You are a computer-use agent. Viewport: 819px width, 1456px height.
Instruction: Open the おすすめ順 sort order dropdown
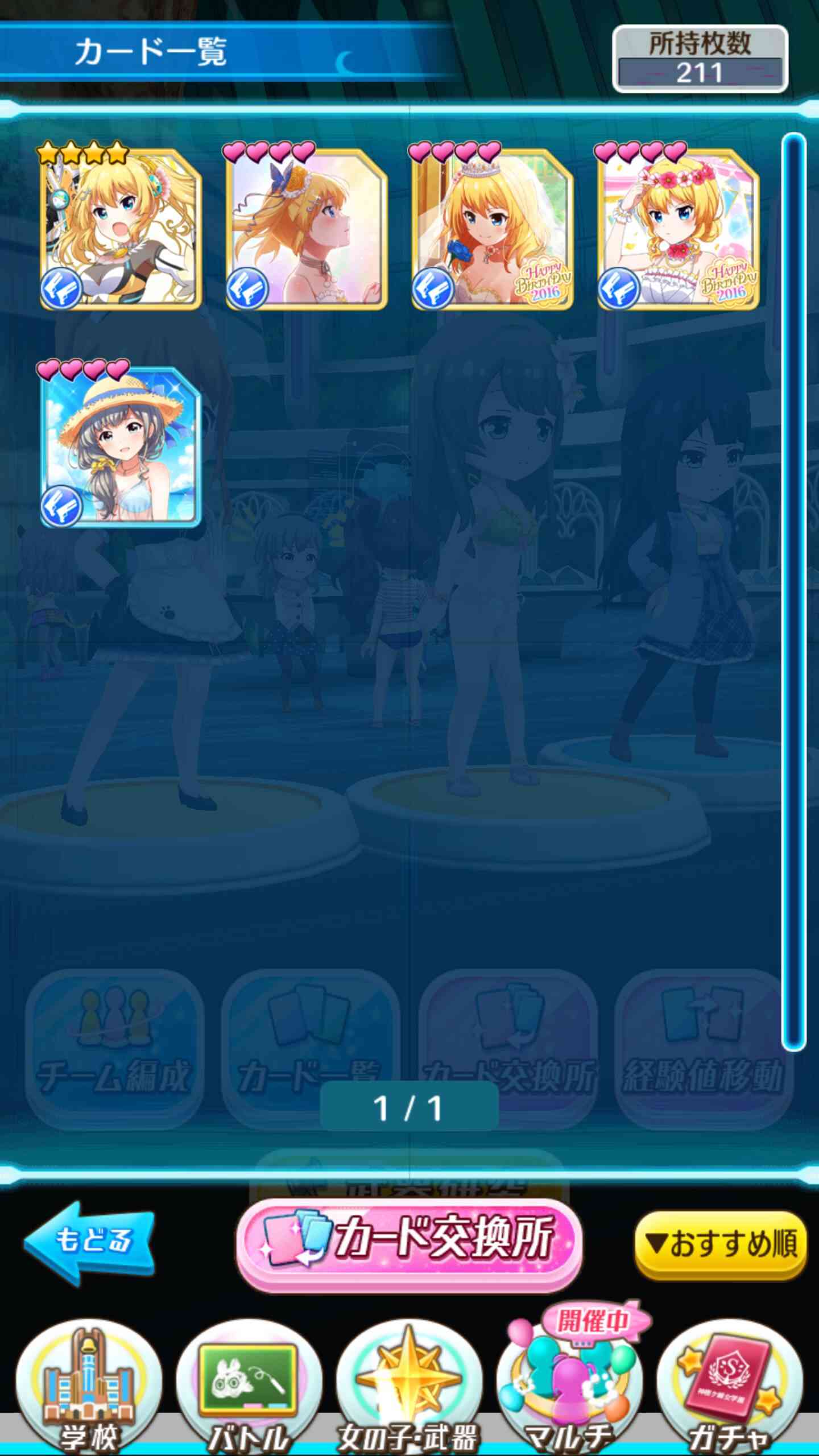click(721, 1244)
